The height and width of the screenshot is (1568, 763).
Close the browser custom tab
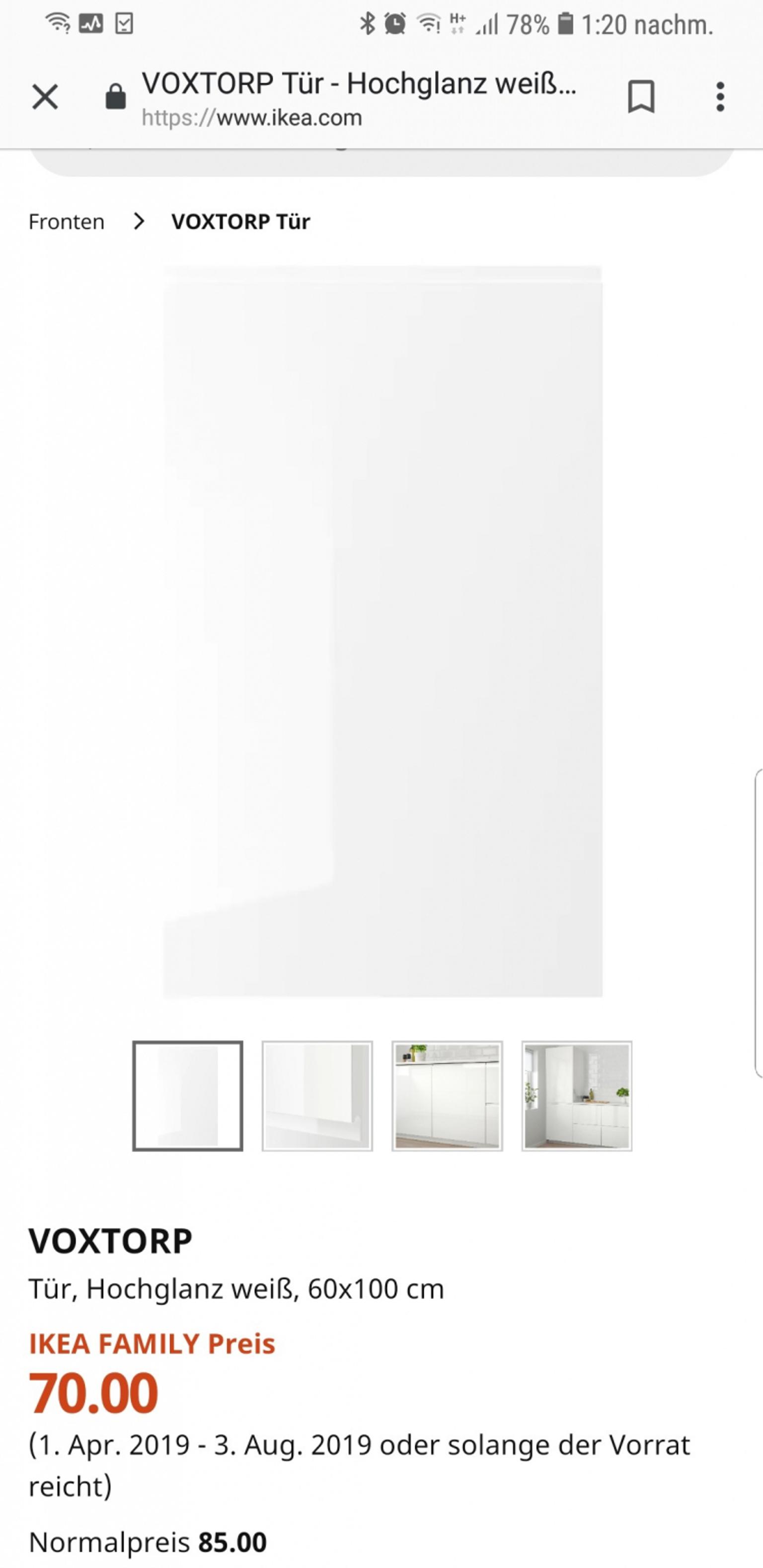tap(45, 97)
